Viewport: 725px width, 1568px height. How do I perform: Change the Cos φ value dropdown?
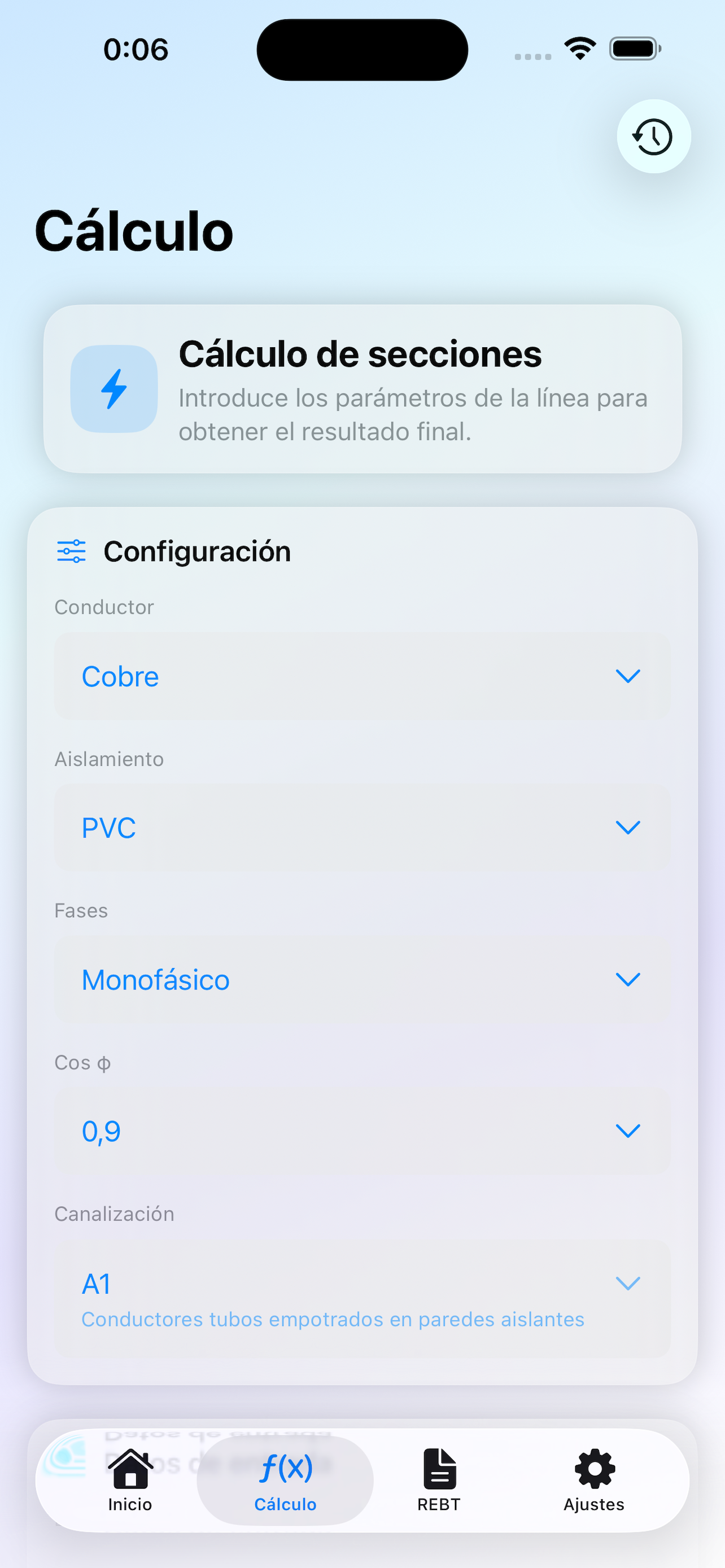362,1131
